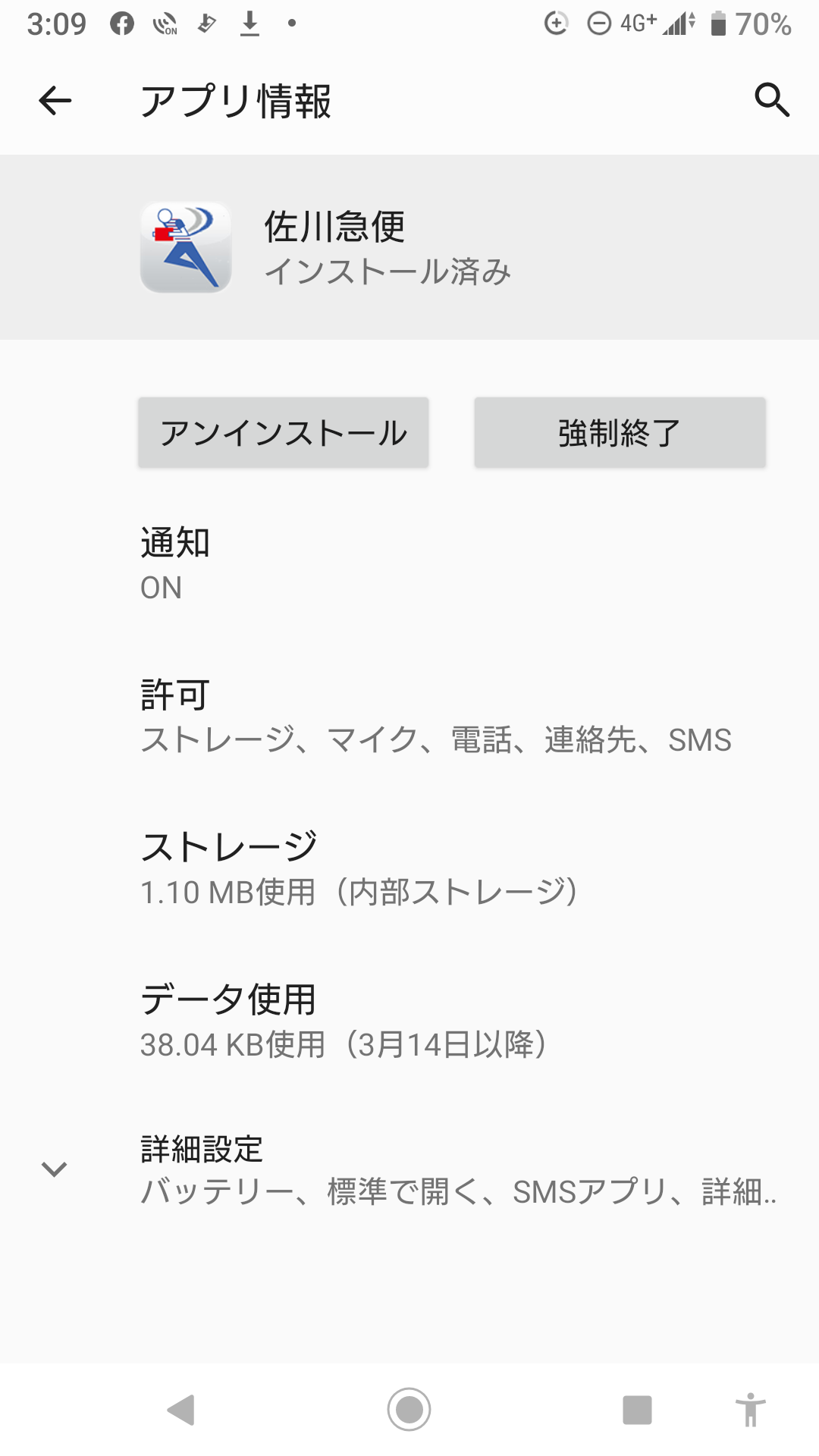Open the 通知 settings row
Image resolution: width=819 pixels, height=1456 pixels.
[x=409, y=564]
